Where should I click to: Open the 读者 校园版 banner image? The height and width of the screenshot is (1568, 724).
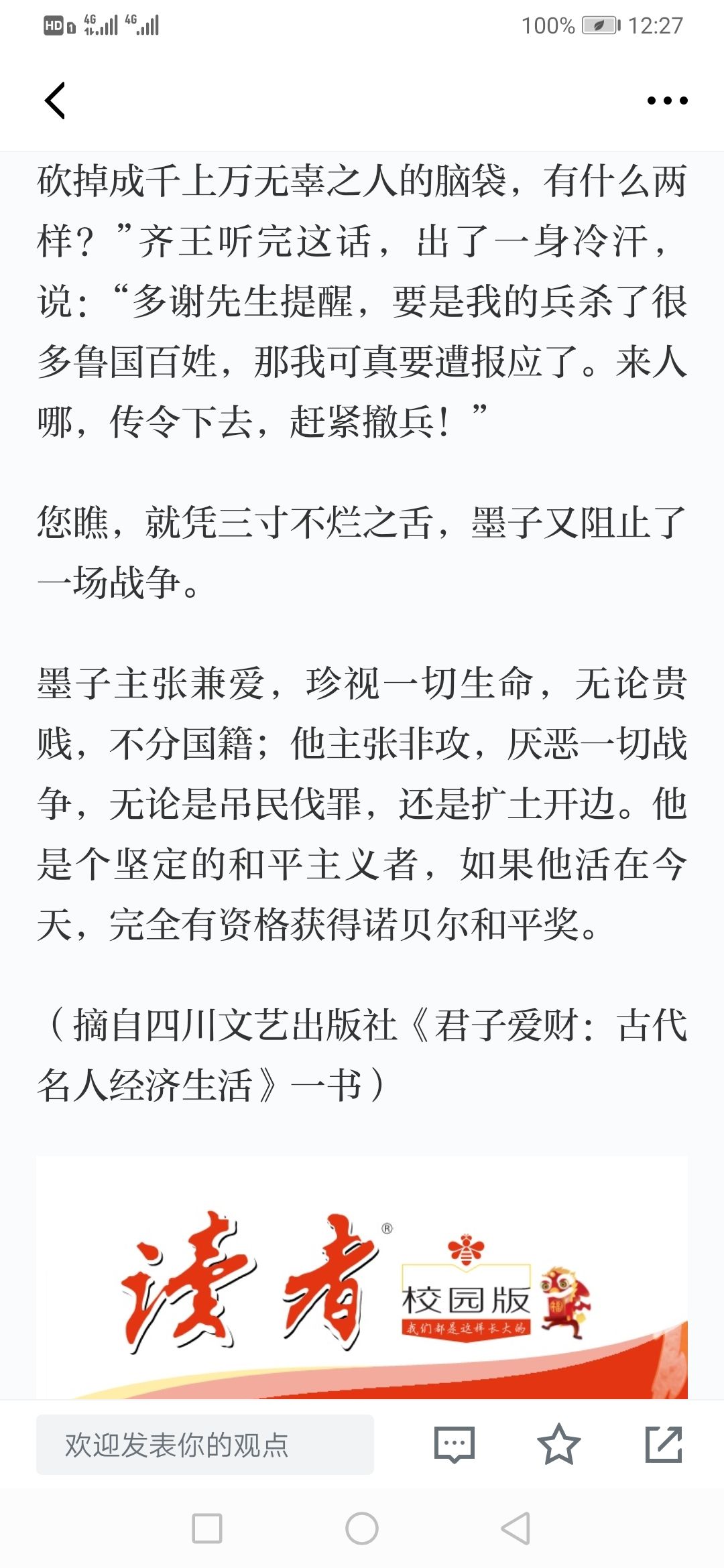tap(362, 1277)
